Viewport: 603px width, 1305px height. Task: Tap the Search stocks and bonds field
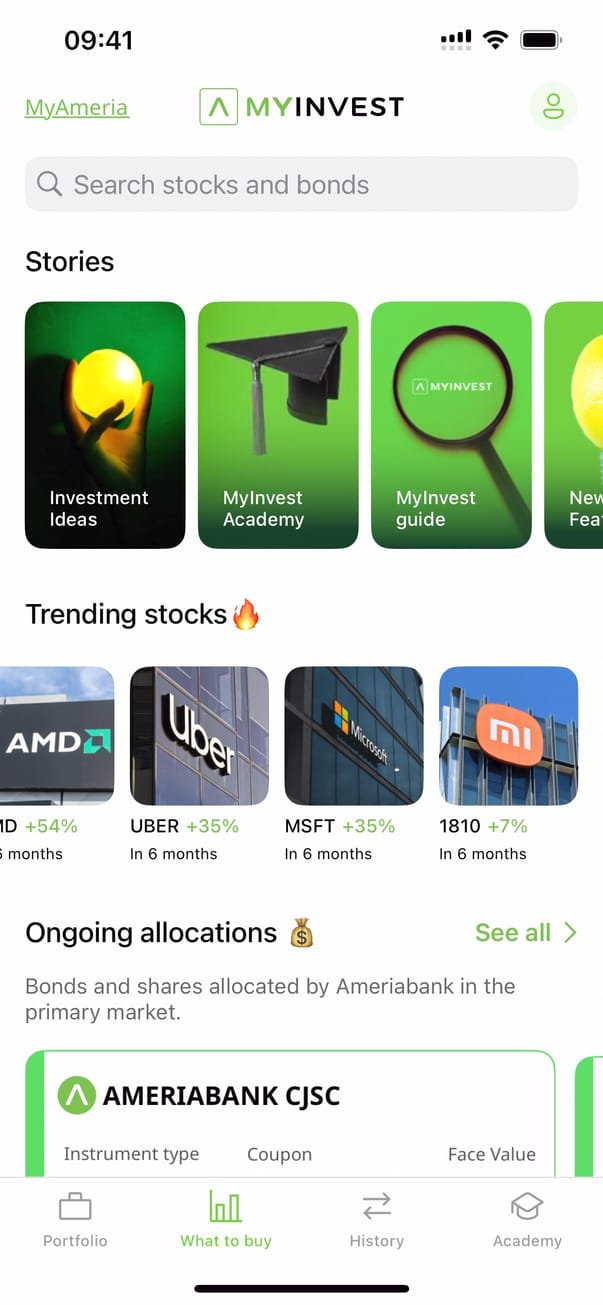click(x=301, y=184)
